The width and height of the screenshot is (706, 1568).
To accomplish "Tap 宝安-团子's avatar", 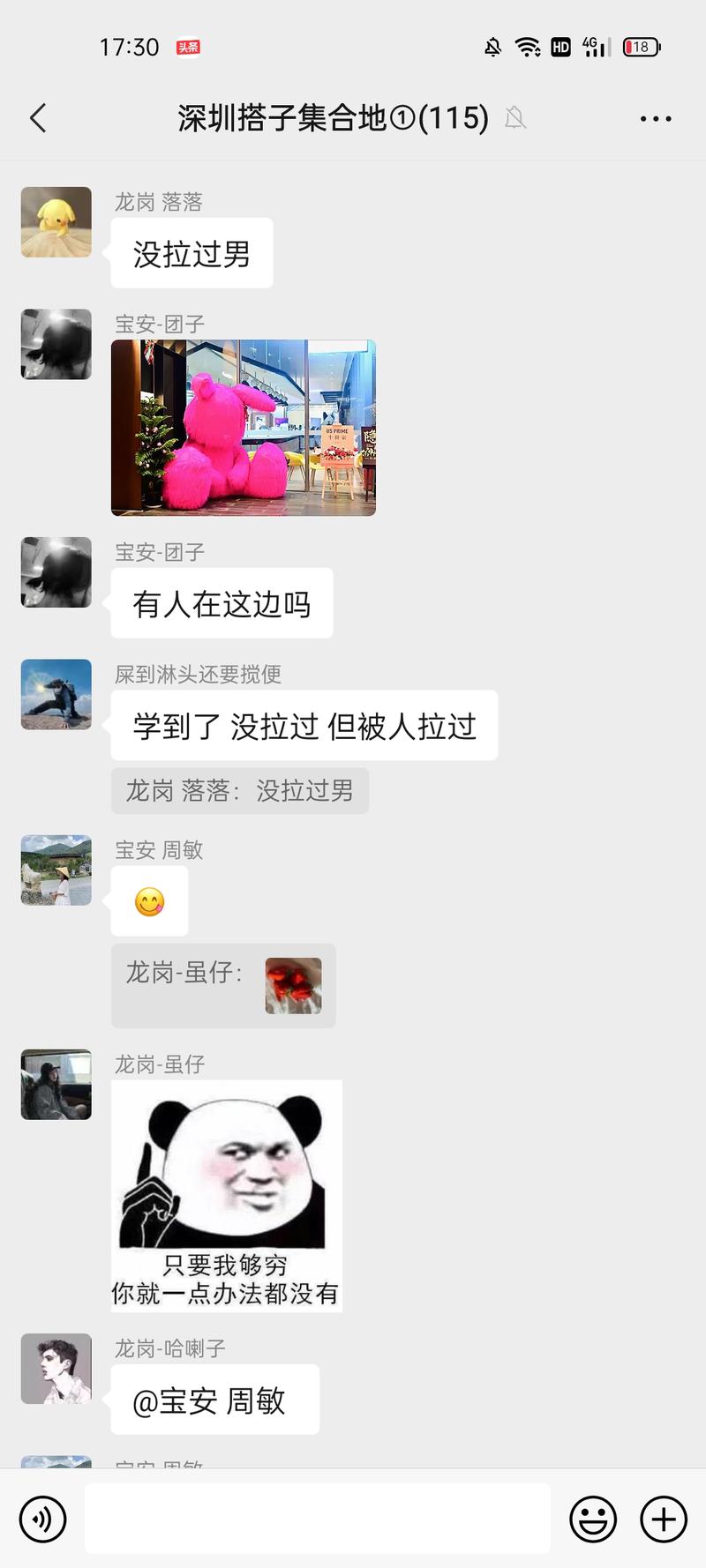I will pos(56,346).
